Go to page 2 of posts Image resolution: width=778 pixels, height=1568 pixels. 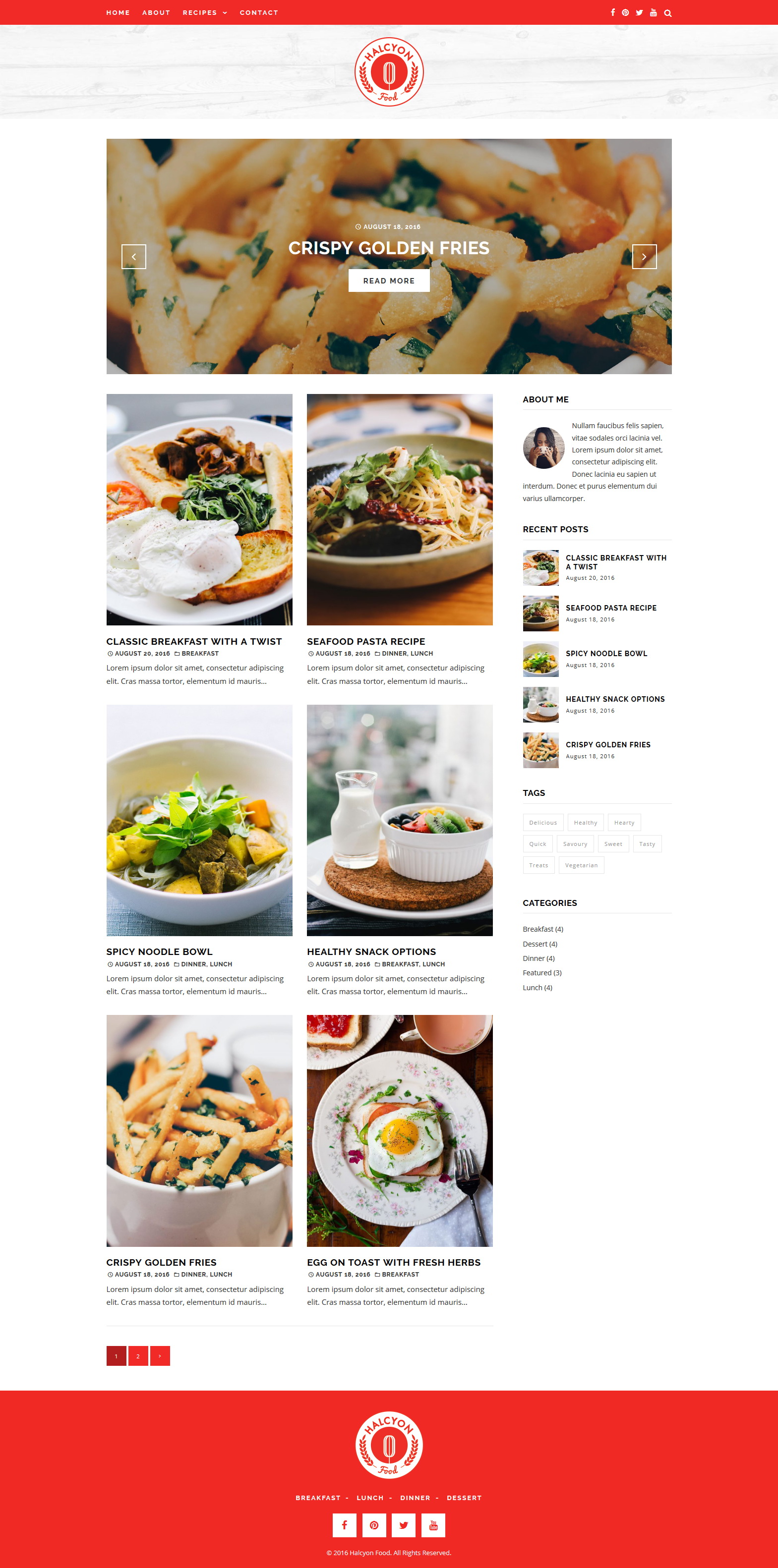click(138, 1355)
